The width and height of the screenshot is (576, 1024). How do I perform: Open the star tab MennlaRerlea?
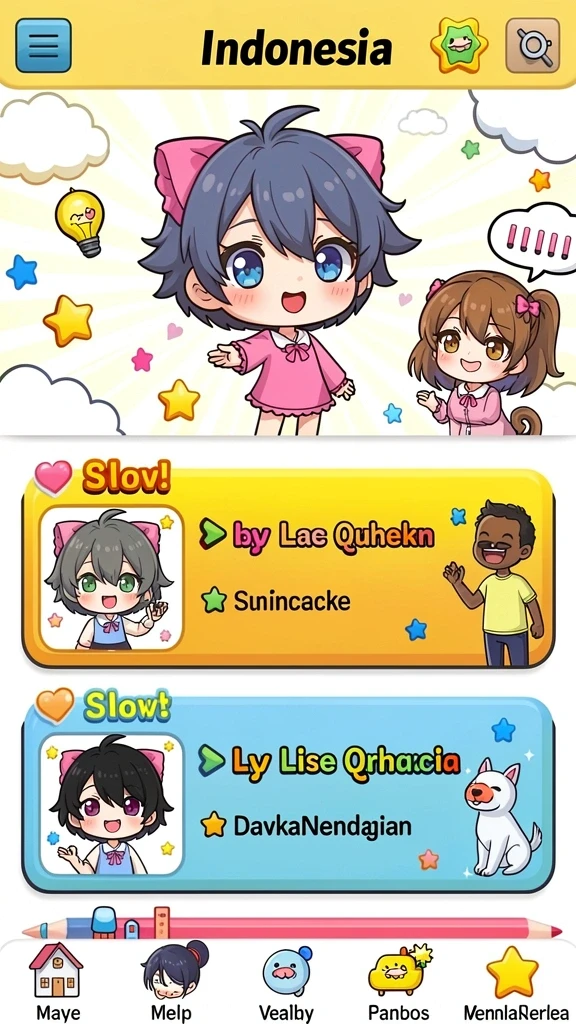pyautogui.click(x=515, y=983)
